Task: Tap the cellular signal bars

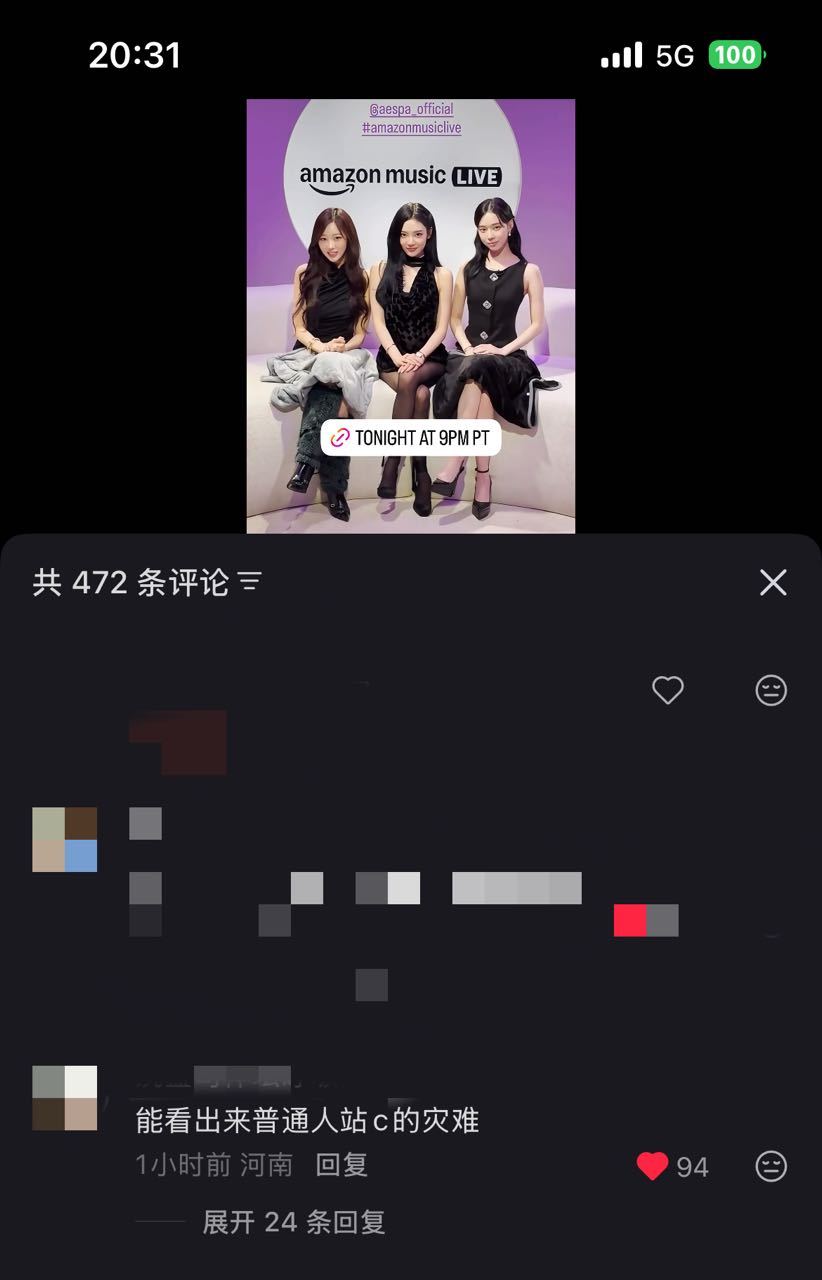Action: pos(620,55)
